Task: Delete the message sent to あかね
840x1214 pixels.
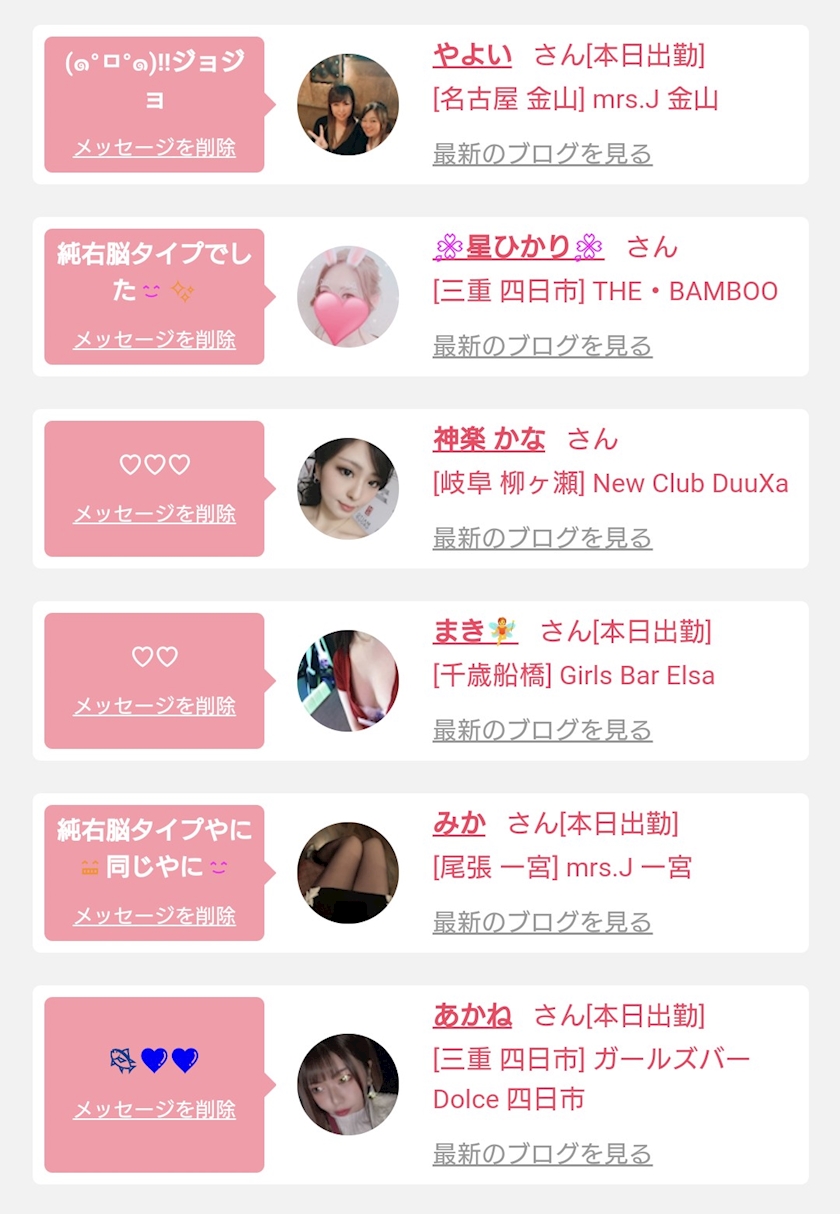Action: point(154,1110)
